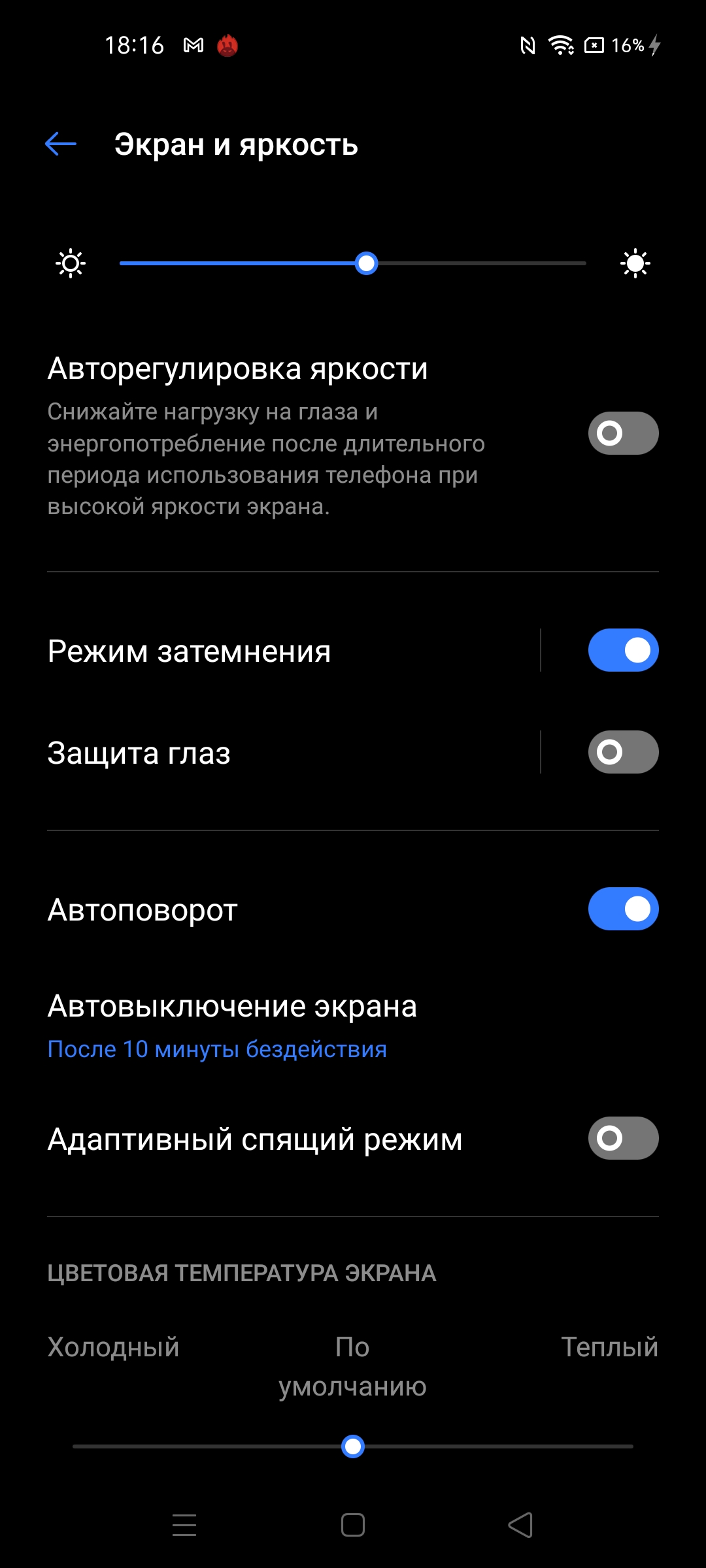Turn off Режим затемнения switch
The image size is (706, 1568).
click(x=622, y=651)
